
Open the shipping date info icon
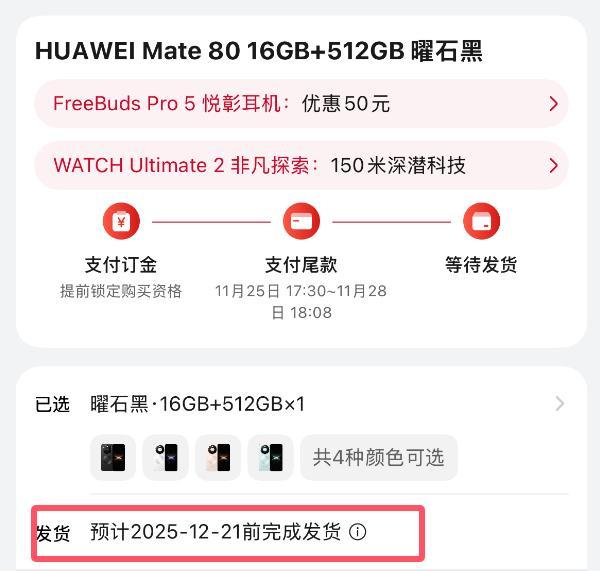coord(358,532)
